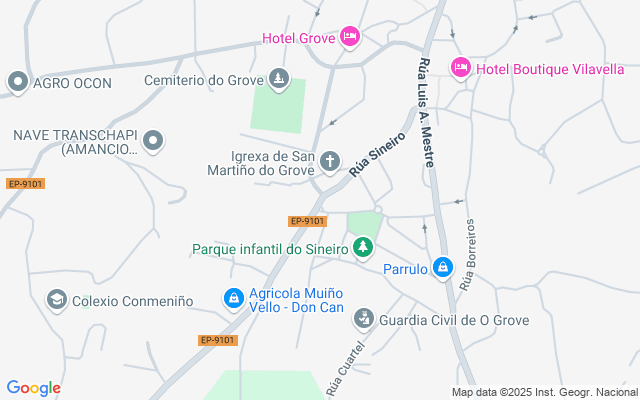Open Cemiterio do Grove marker
This screenshot has height=400, width=640.
coord(279,78)
